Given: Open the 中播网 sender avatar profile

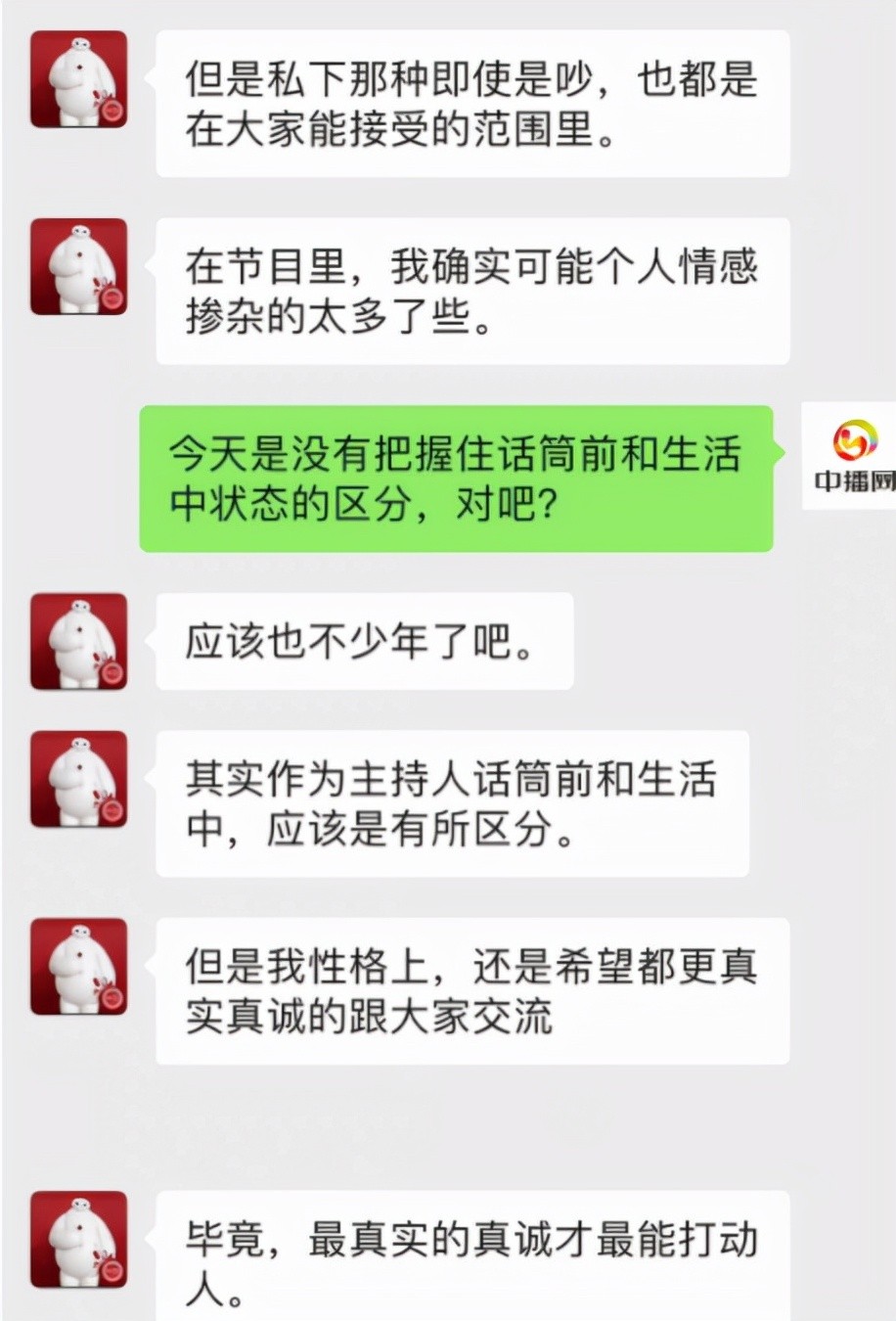Looking at the screenshot, I should (x=850, y=455).
